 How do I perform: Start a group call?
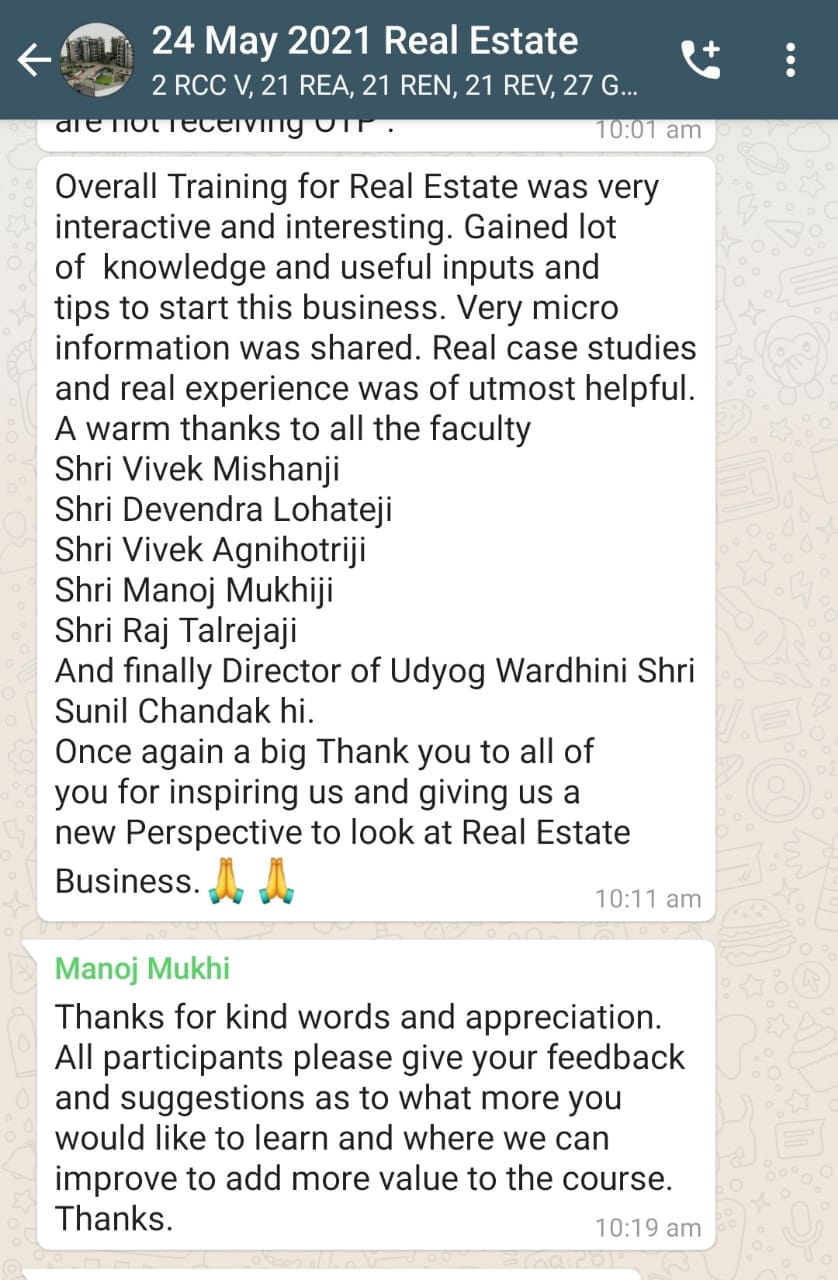[699, 60]
